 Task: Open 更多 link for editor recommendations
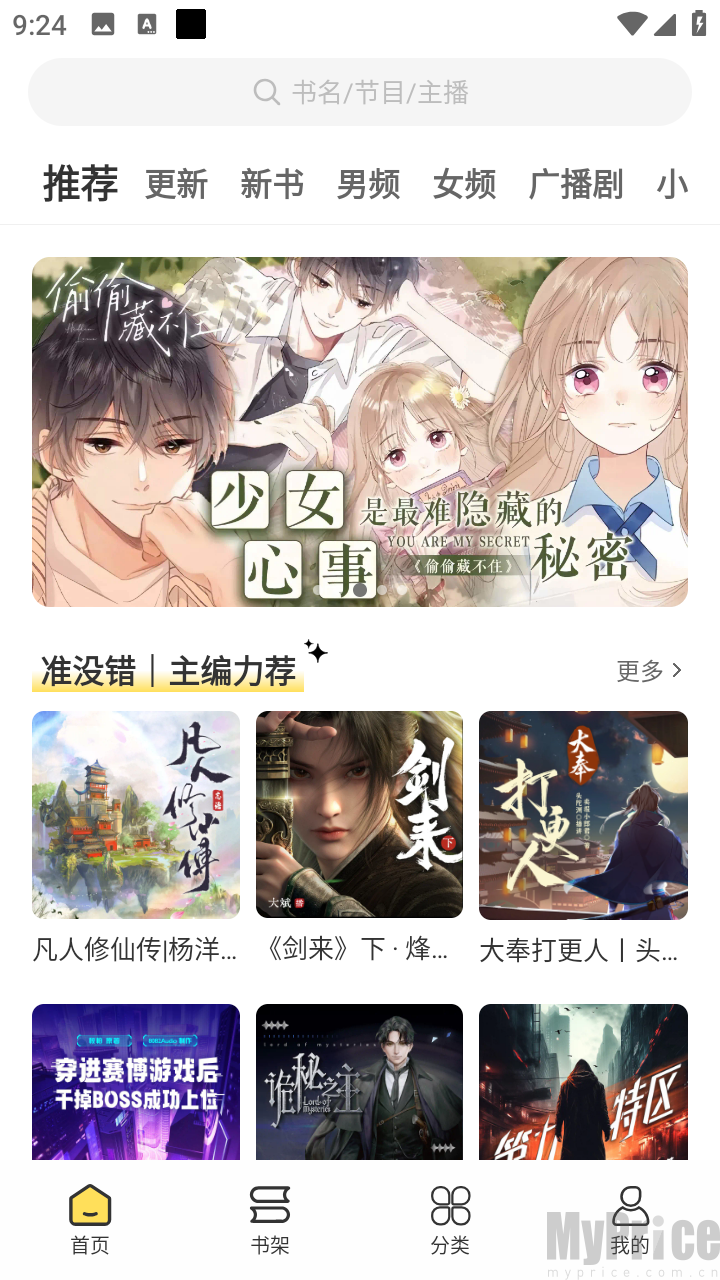pyautogui.click(x=648, y=671)
